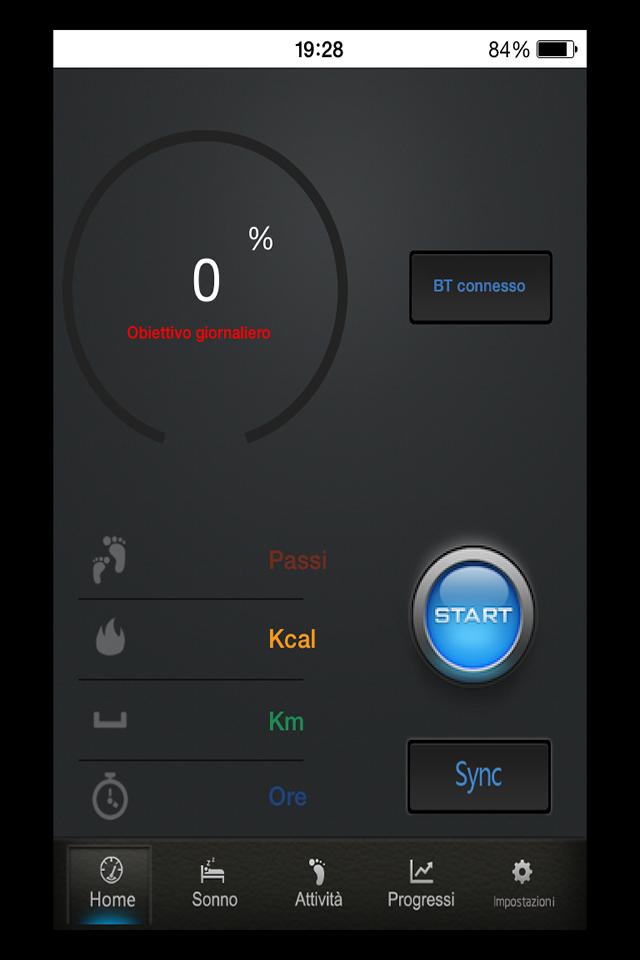Open Impostazioni settings tab
This screenshot has height=960, width=640.
click(523, 883)
